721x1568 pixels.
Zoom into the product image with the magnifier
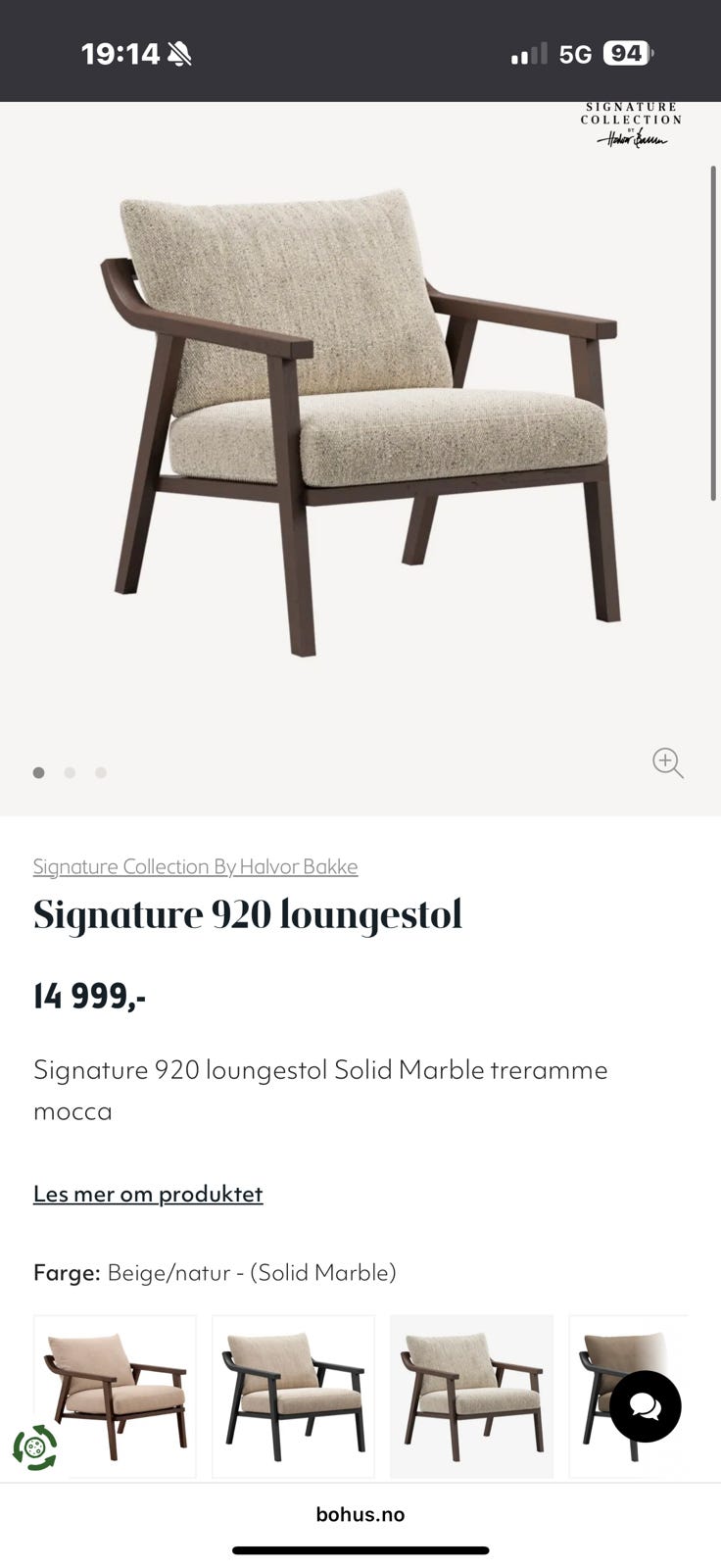pyautogui.click(x=667, y=762)
